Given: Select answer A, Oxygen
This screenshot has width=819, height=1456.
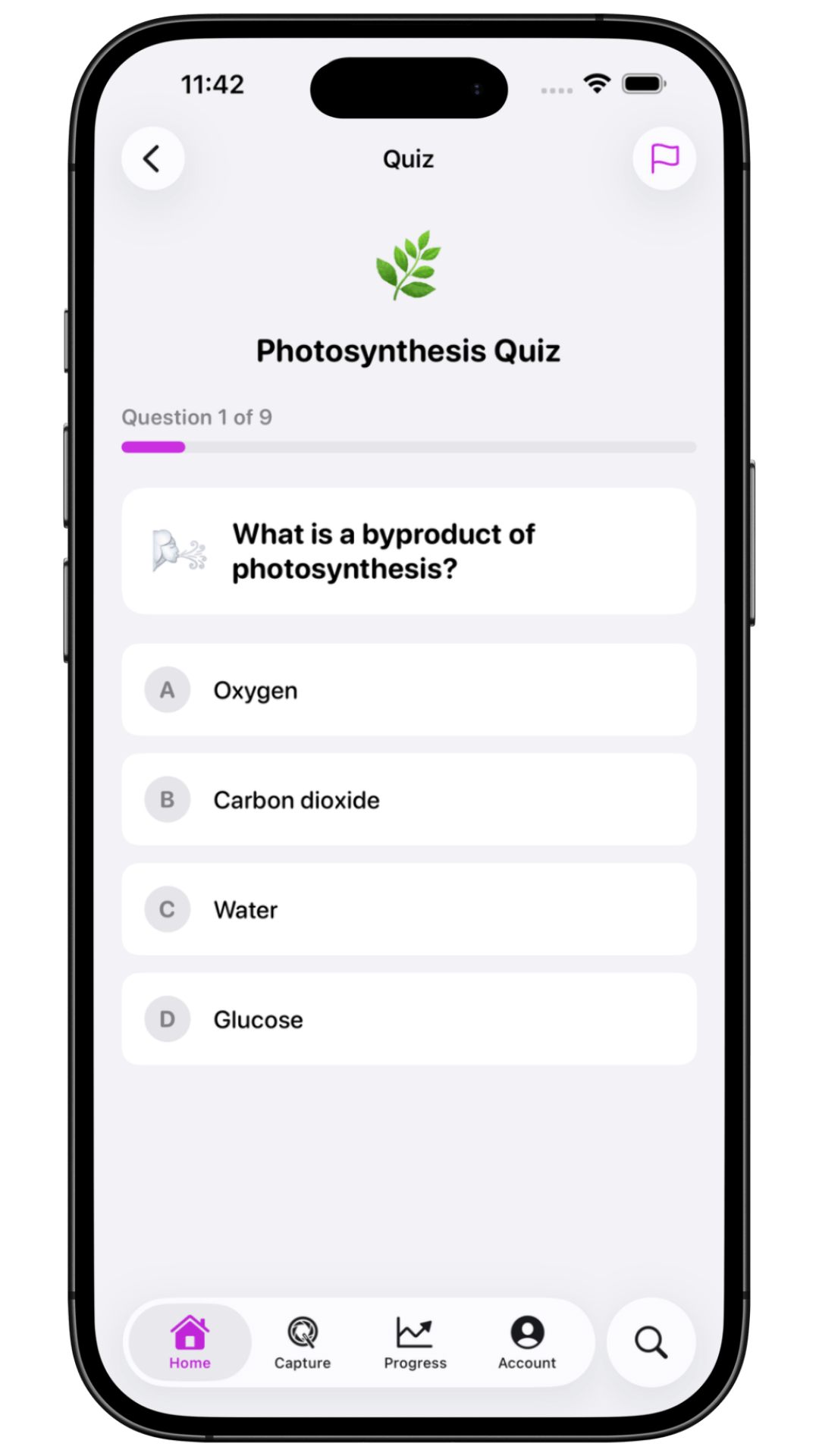Looking at the screenshot, I should click(x=409, y=690).
